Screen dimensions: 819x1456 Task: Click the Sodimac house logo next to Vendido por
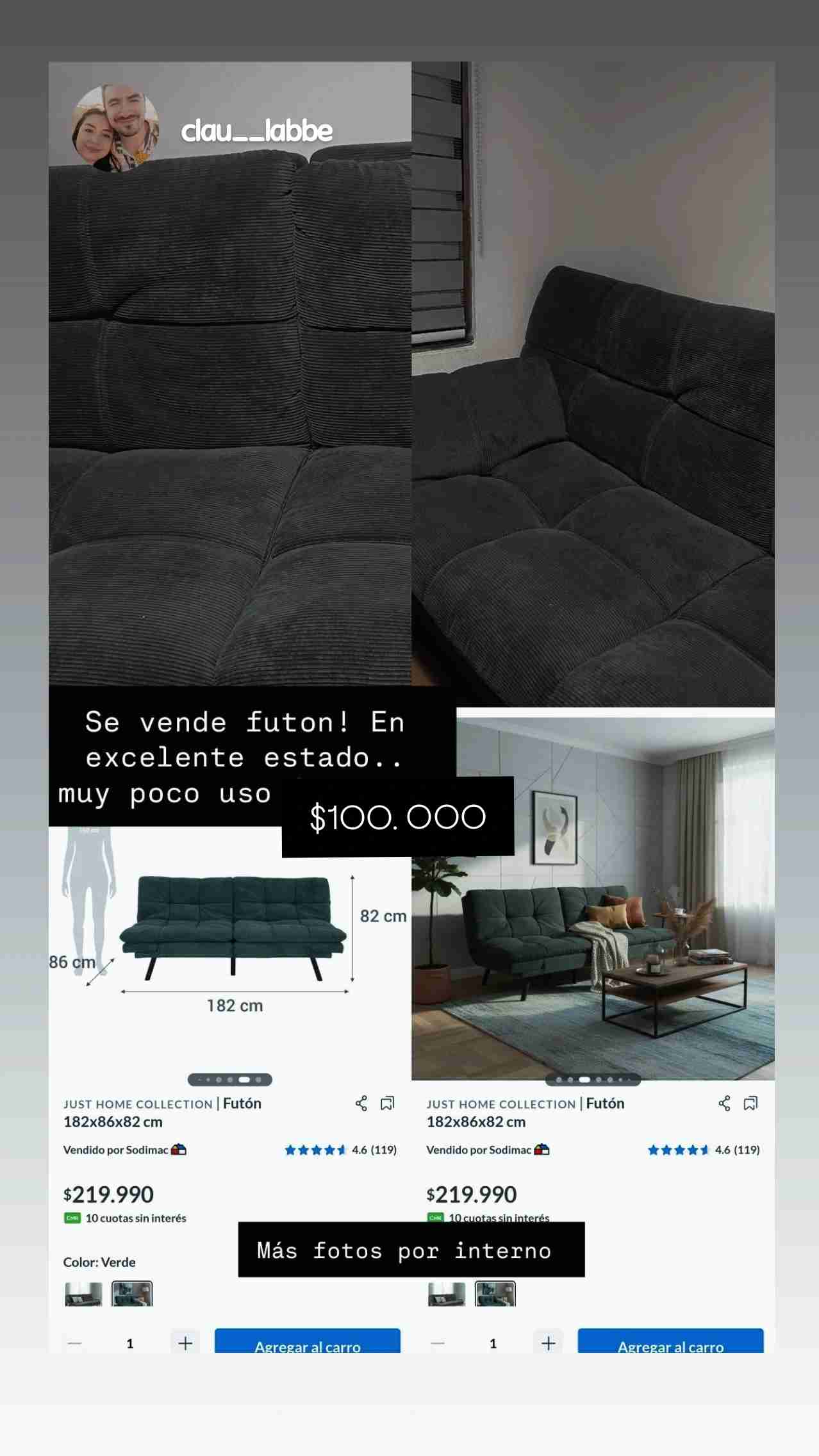(179, 1150)
